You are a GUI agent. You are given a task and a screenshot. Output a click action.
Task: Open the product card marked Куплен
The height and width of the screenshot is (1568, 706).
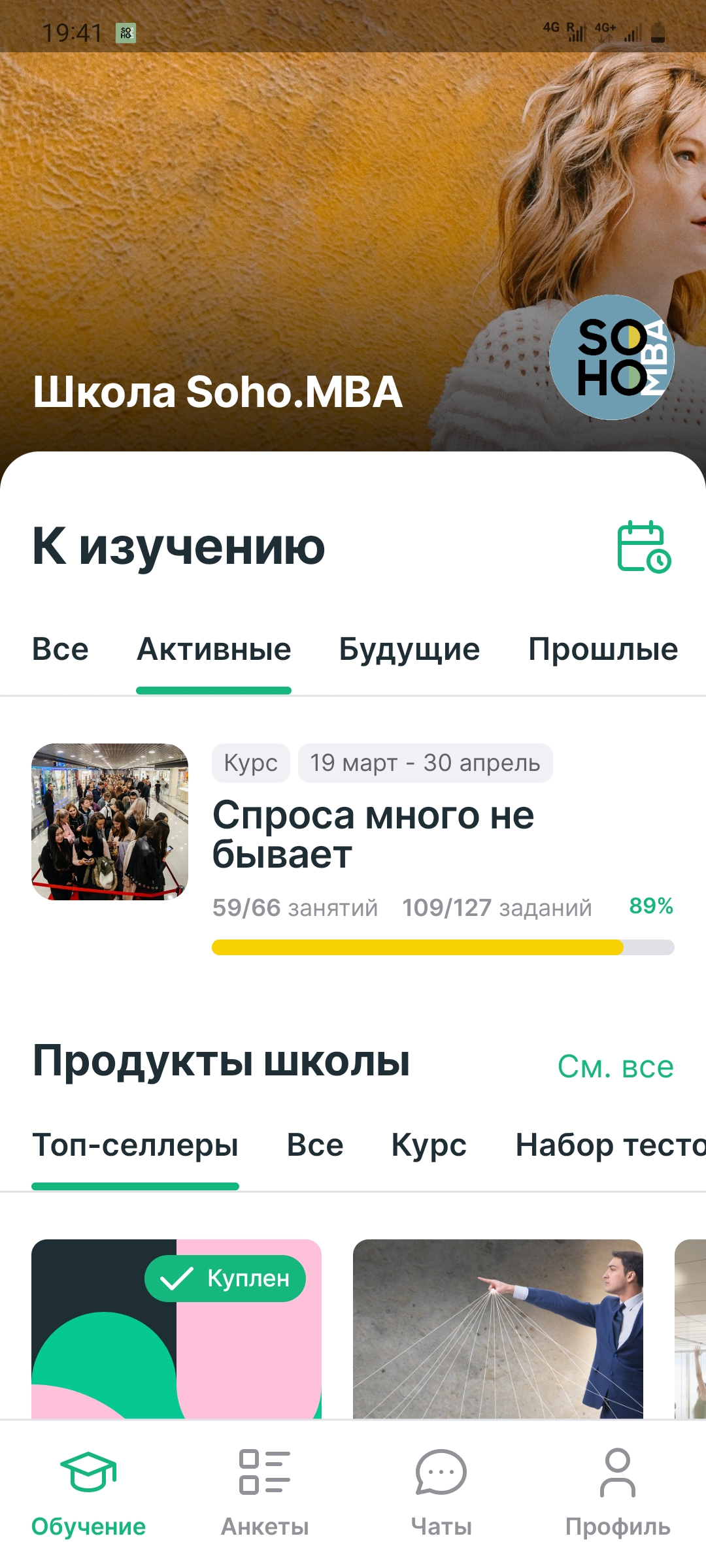tap(176, 1329)
